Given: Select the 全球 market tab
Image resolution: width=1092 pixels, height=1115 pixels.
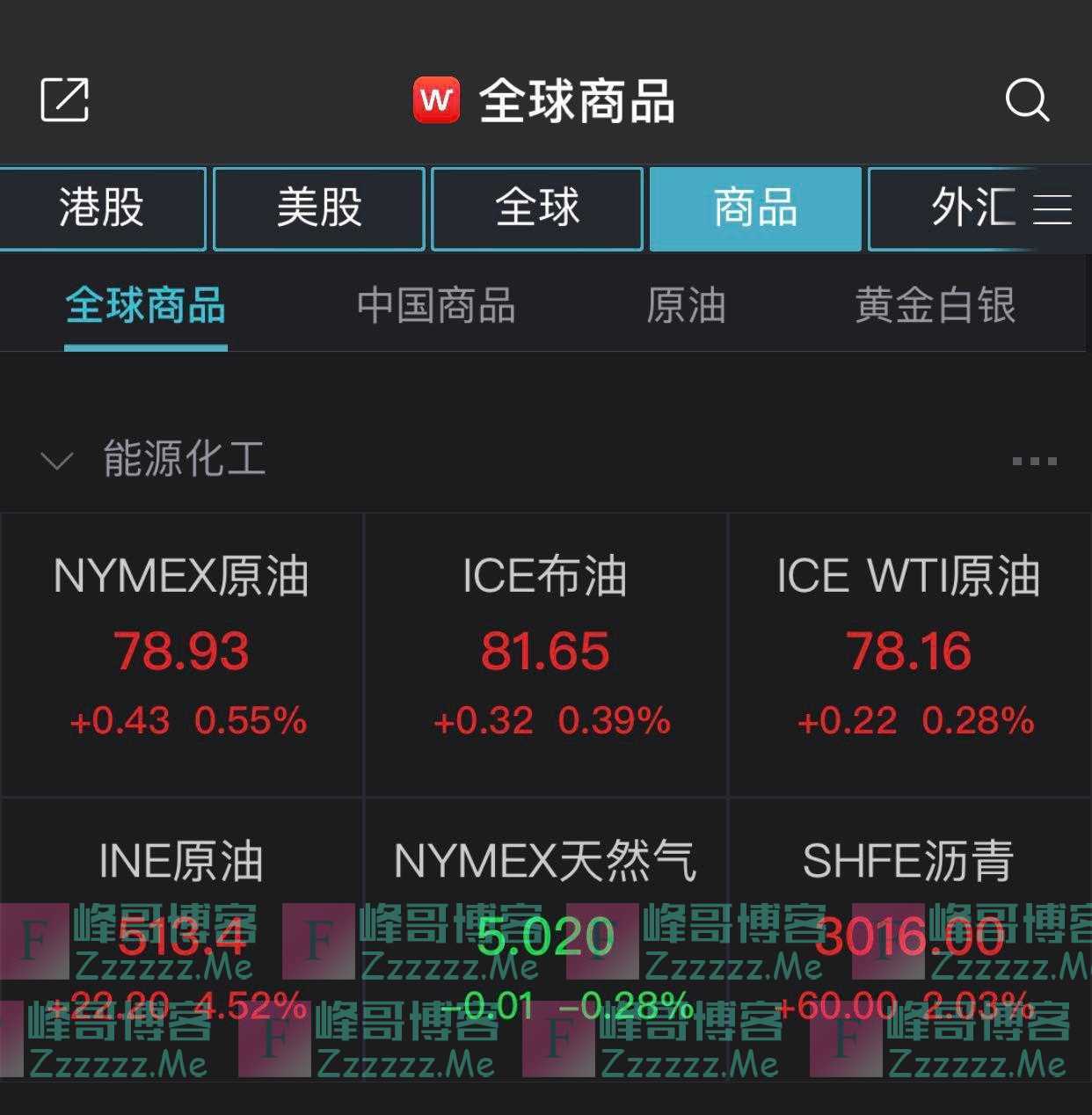Looking at the screenshot, I should (537, 208).
